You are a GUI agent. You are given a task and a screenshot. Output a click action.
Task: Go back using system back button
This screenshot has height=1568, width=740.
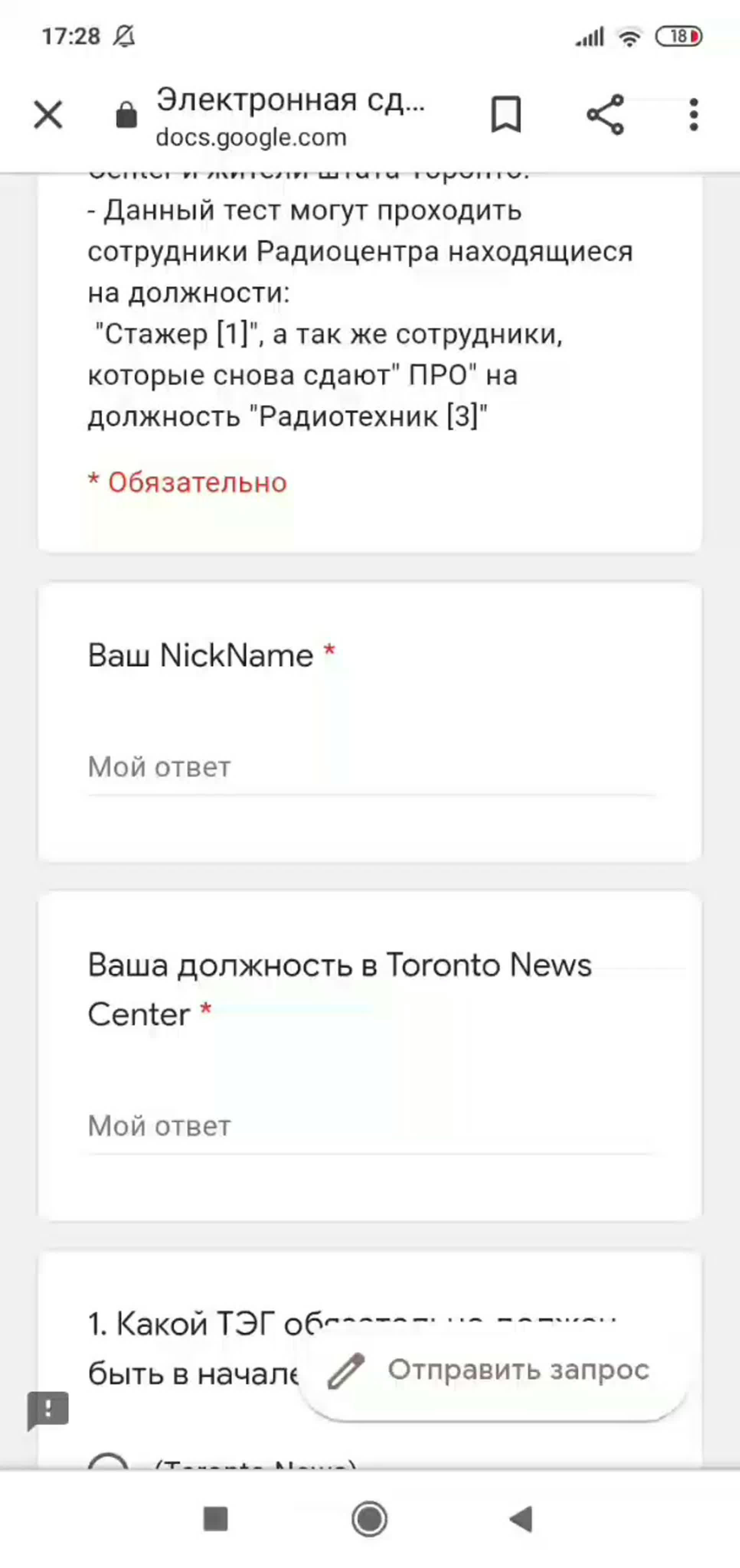click(x=521, y=1519)
